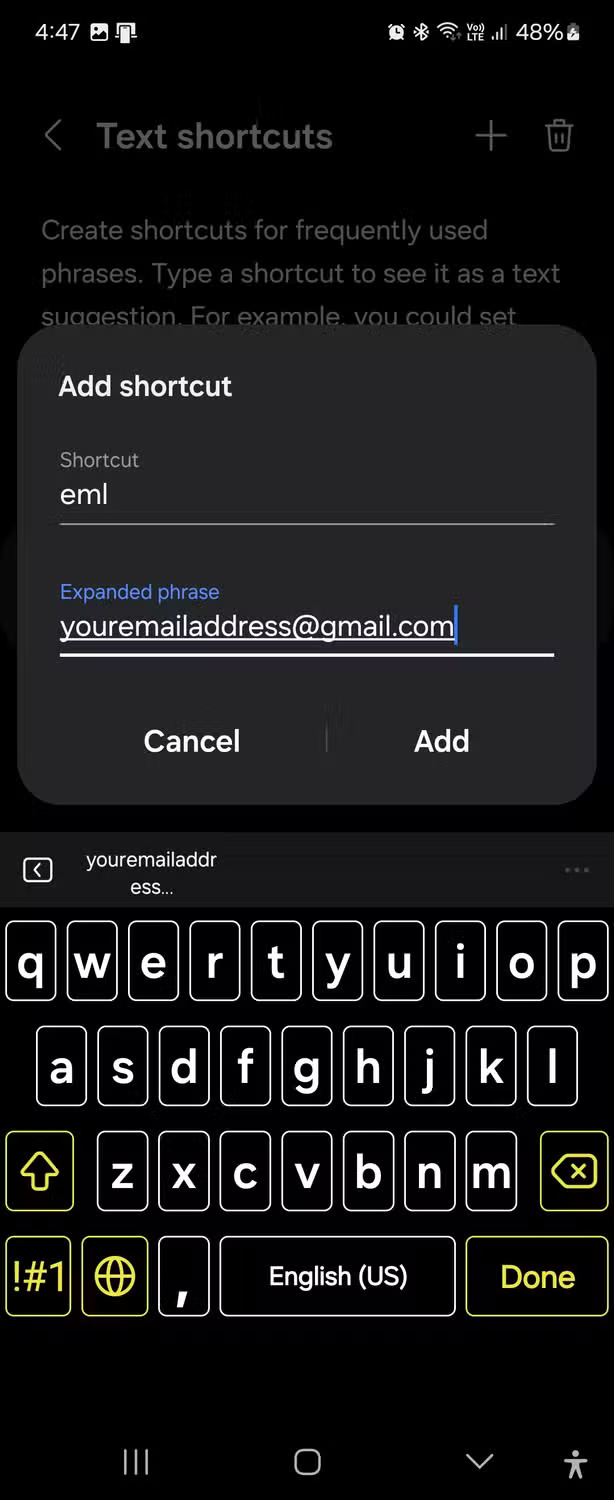Image resolution: width=614 pixels, height=1500 pixels.
Task: Focus the Expanded phrase text field
Action: point(306,627)
